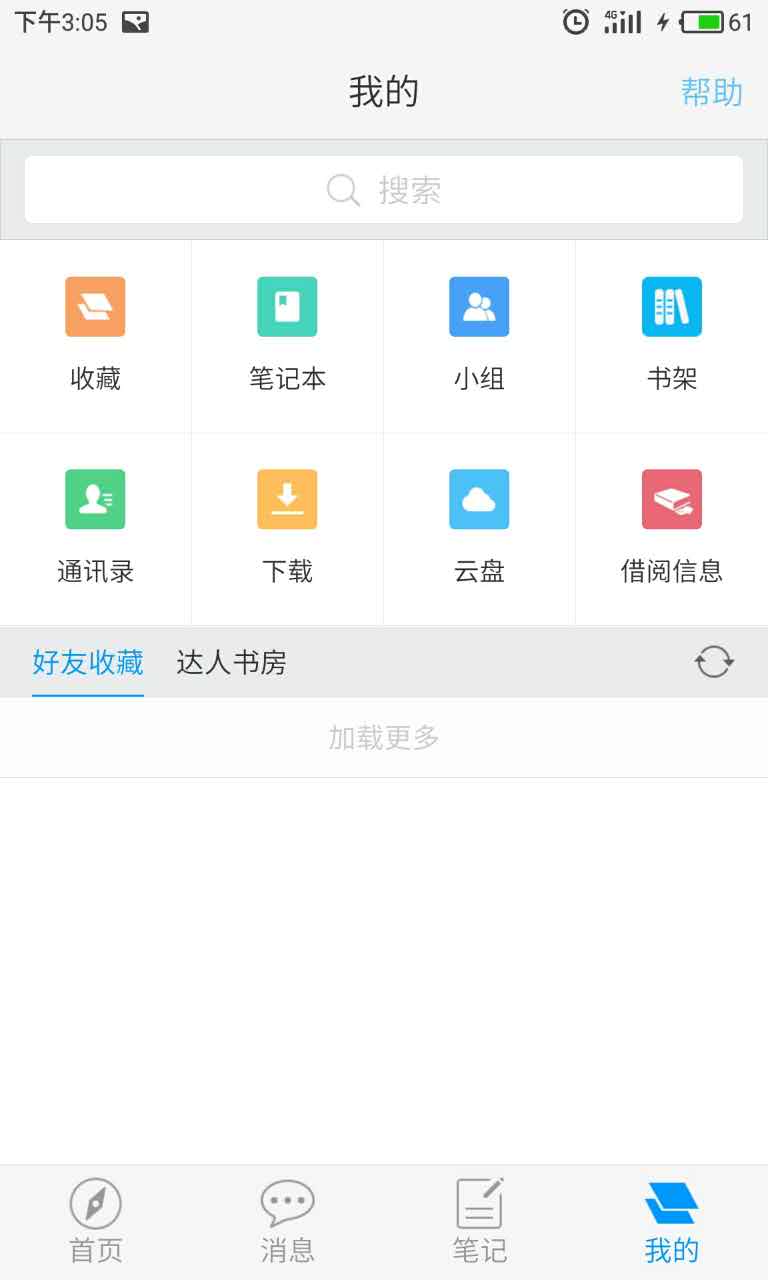View 下载 downloads
Image resolution: width=768 pixels, height=1280 pixels.
tap(287, 526)
